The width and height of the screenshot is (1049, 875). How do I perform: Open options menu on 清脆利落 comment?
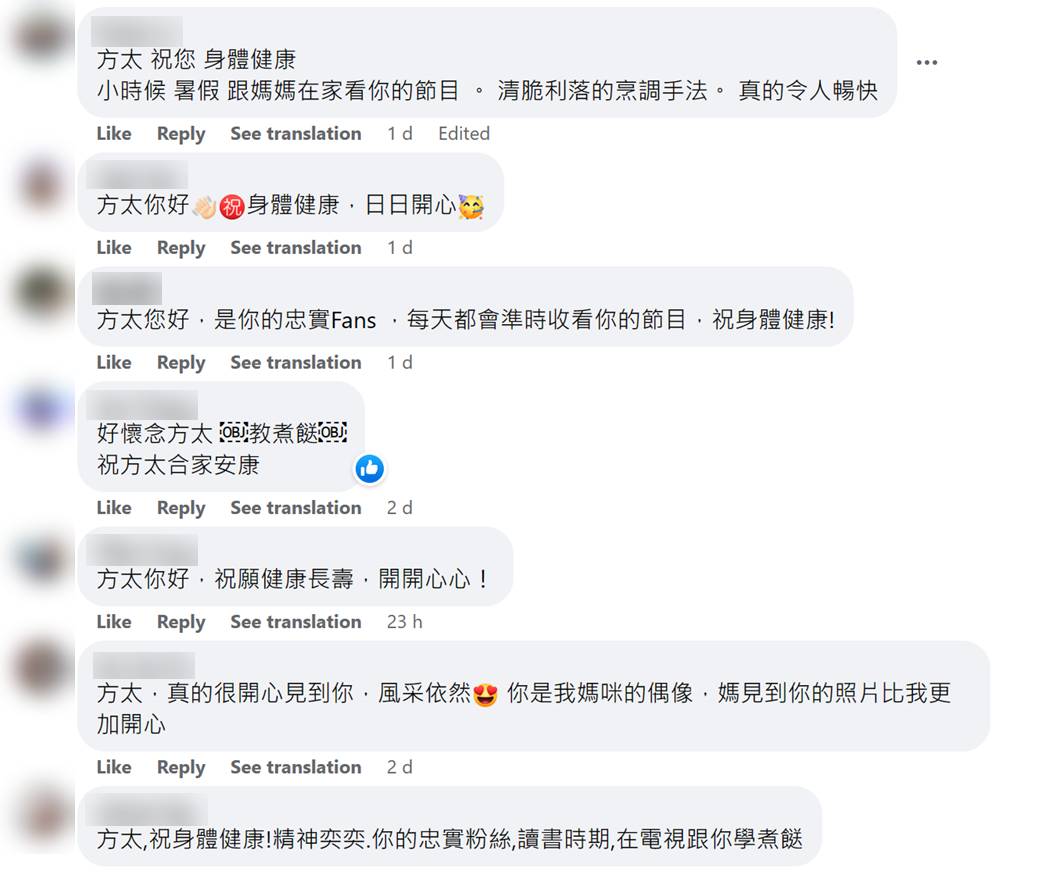[x=926, y=62]
